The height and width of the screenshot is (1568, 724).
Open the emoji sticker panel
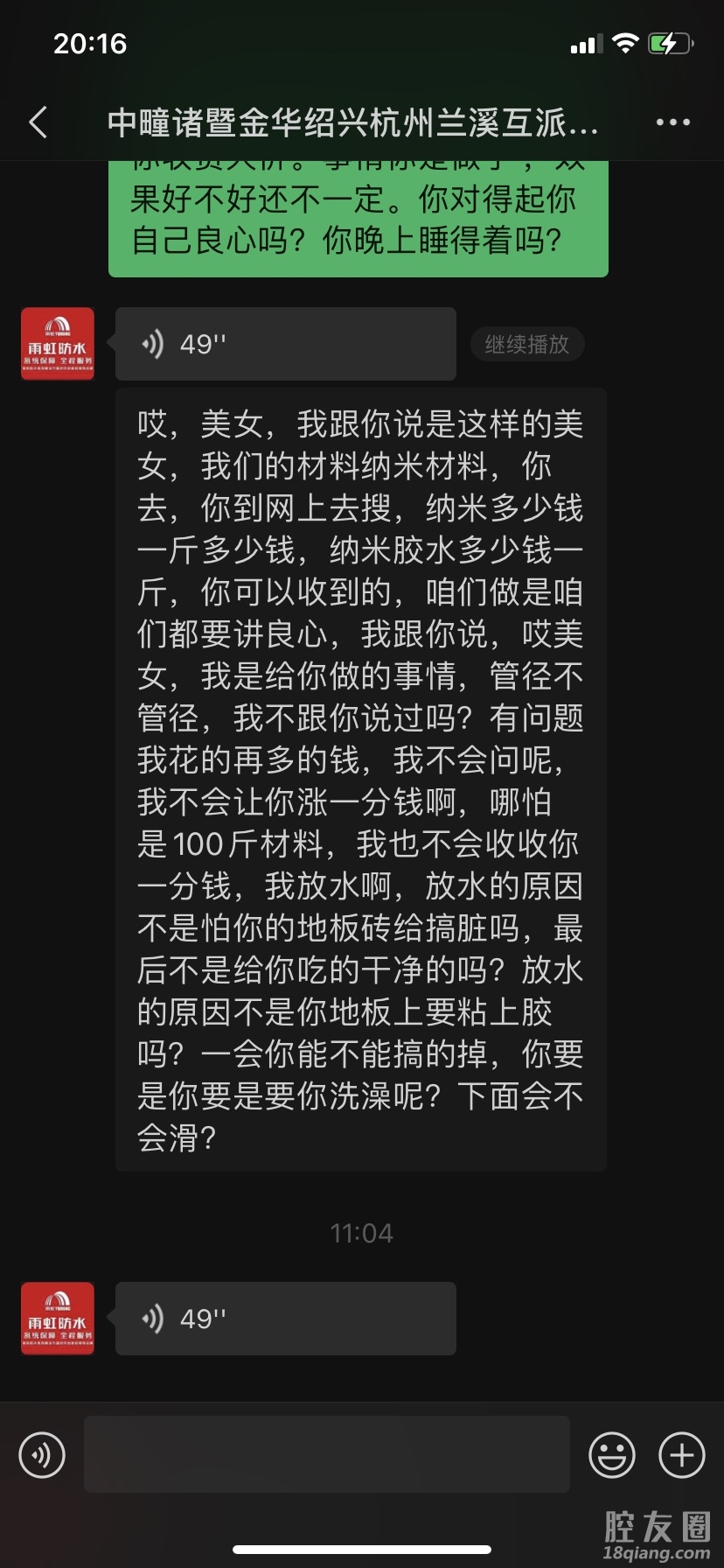pos(612,1455)
